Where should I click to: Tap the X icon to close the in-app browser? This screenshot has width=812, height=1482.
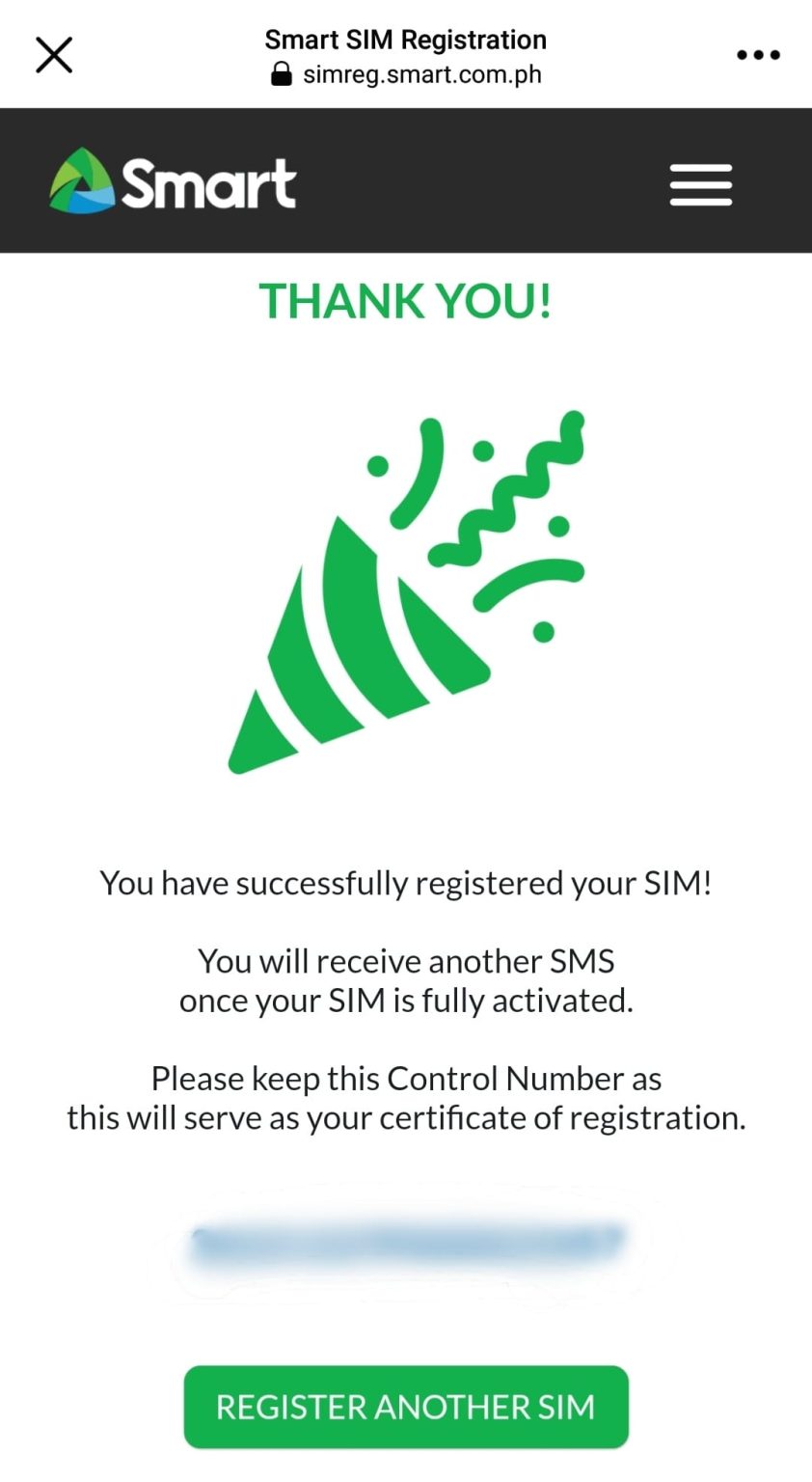click(x=54, y=54)
